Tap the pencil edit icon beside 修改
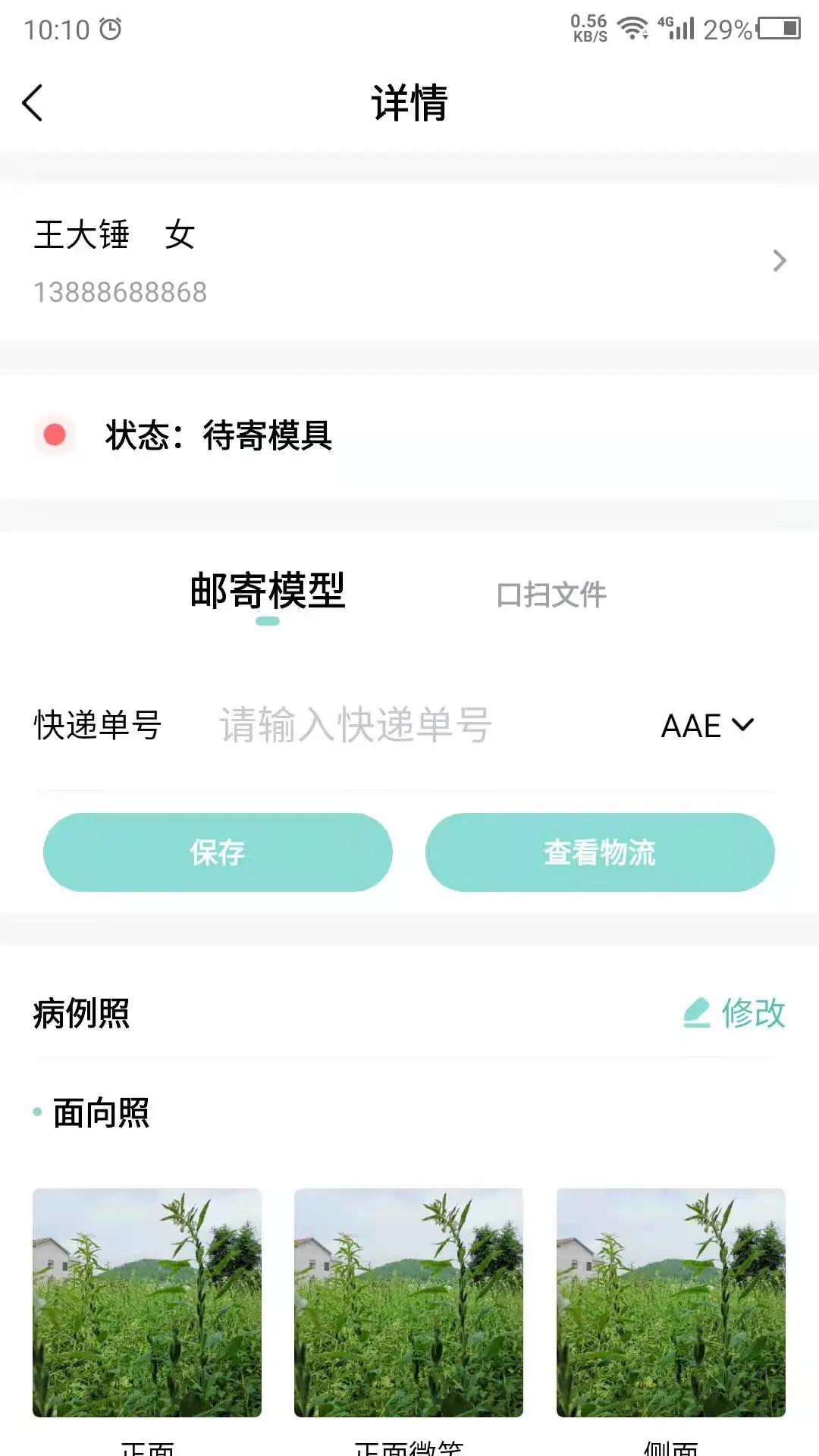This screenshot has height=1456, width=819. tap(698, 1012)
